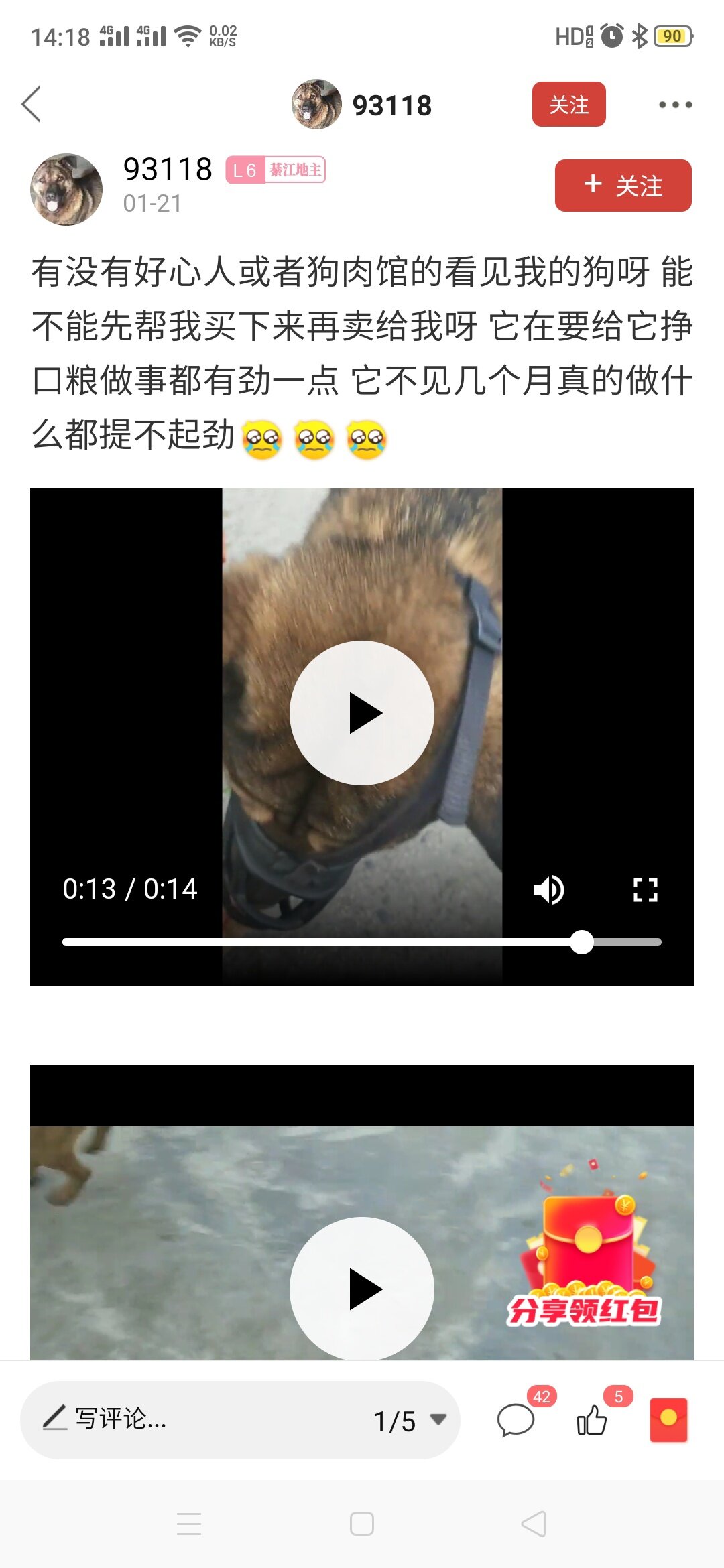This screenshot has height=1568, width=724.
Task: Tap the first video's progress slider
Action: pyautogui.click(x=362, y=942)
